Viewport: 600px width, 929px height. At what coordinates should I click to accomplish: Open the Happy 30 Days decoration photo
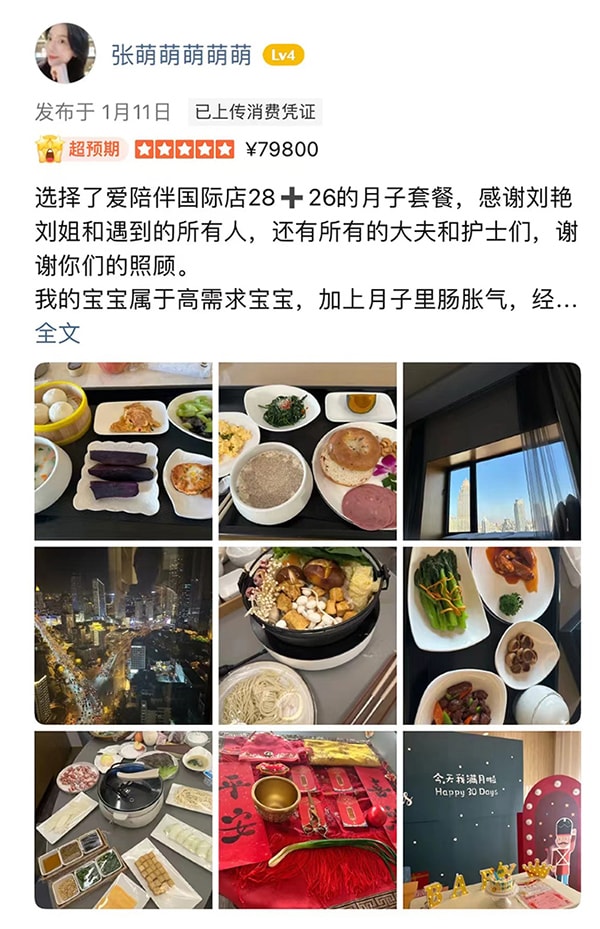pos(491,819)
